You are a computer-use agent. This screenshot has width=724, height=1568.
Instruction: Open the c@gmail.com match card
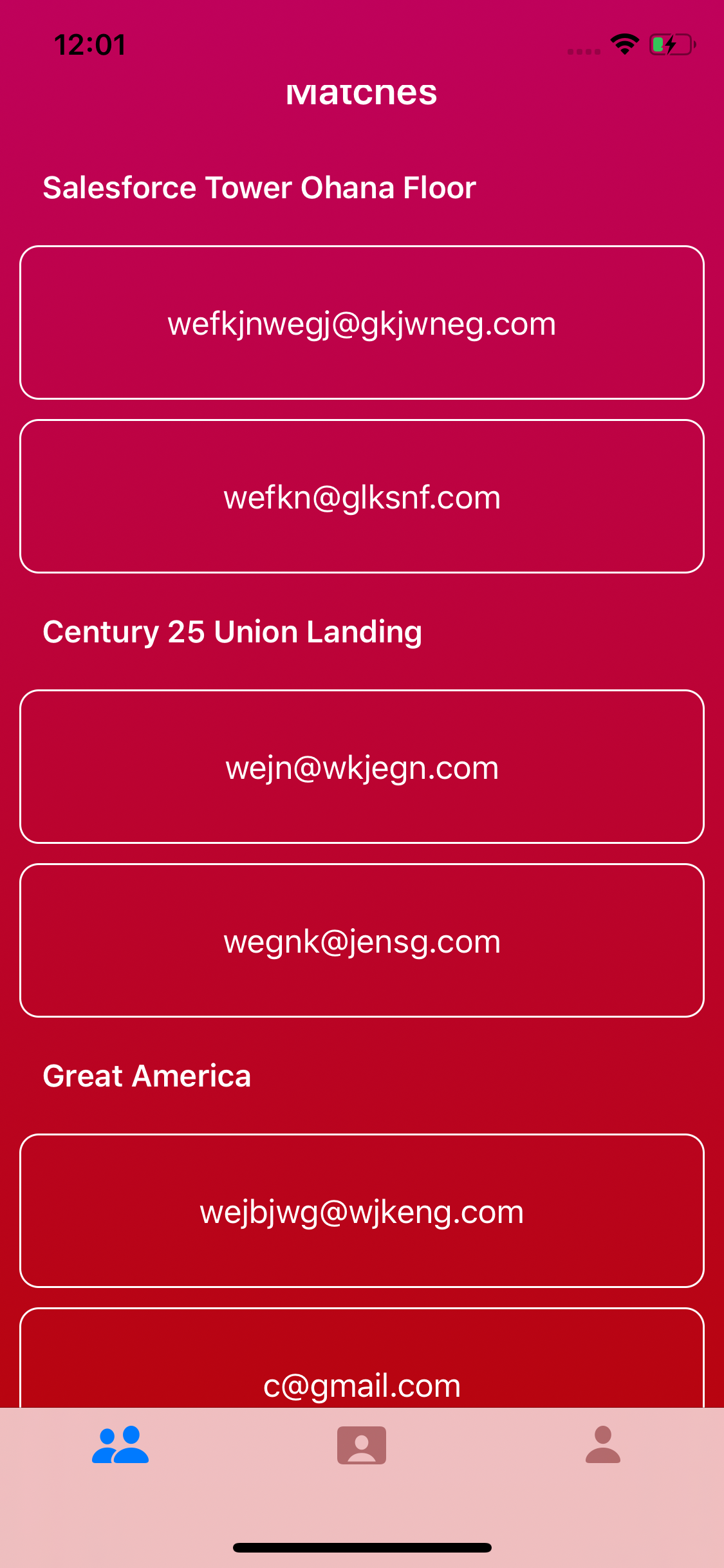click(x=362, y=1358)
